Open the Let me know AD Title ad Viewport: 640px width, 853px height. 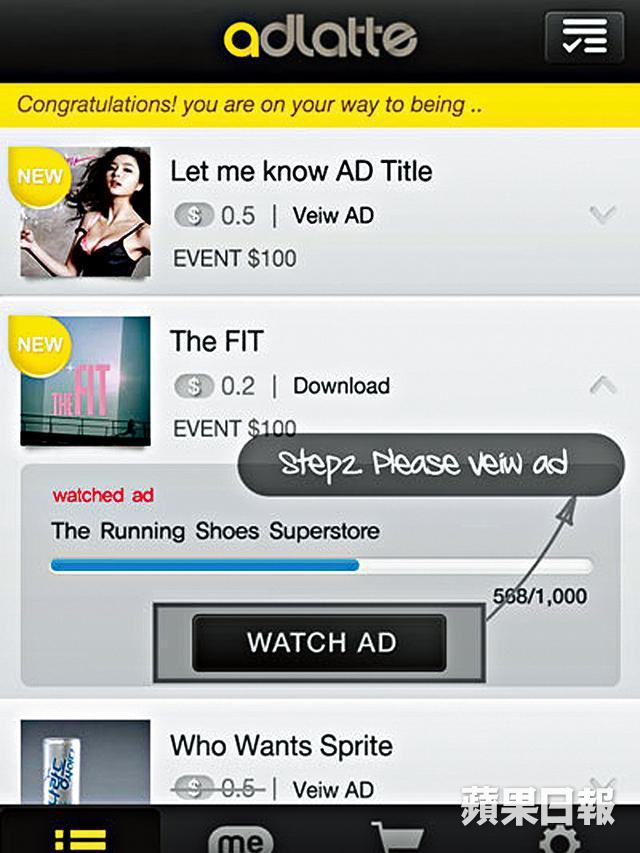301,172
